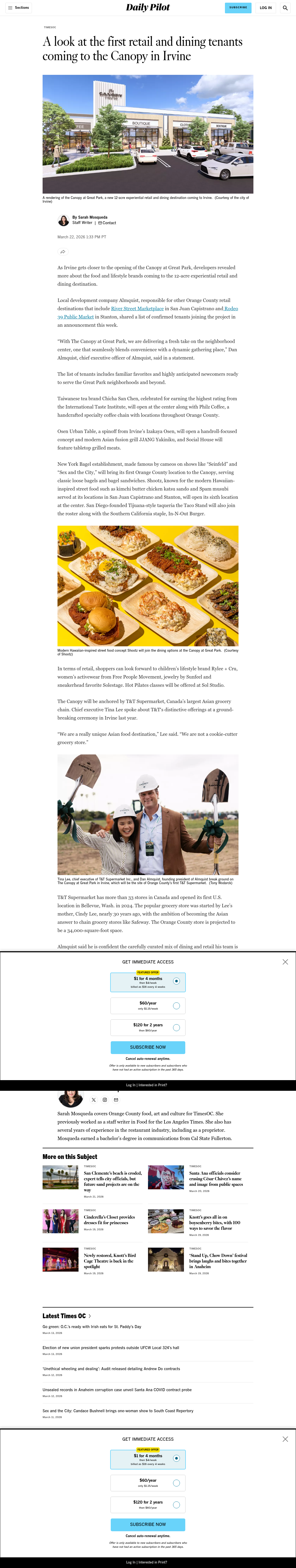Open the Andrew Do audit contracts story
The image size is (296, 1568).
point(112,1368)
